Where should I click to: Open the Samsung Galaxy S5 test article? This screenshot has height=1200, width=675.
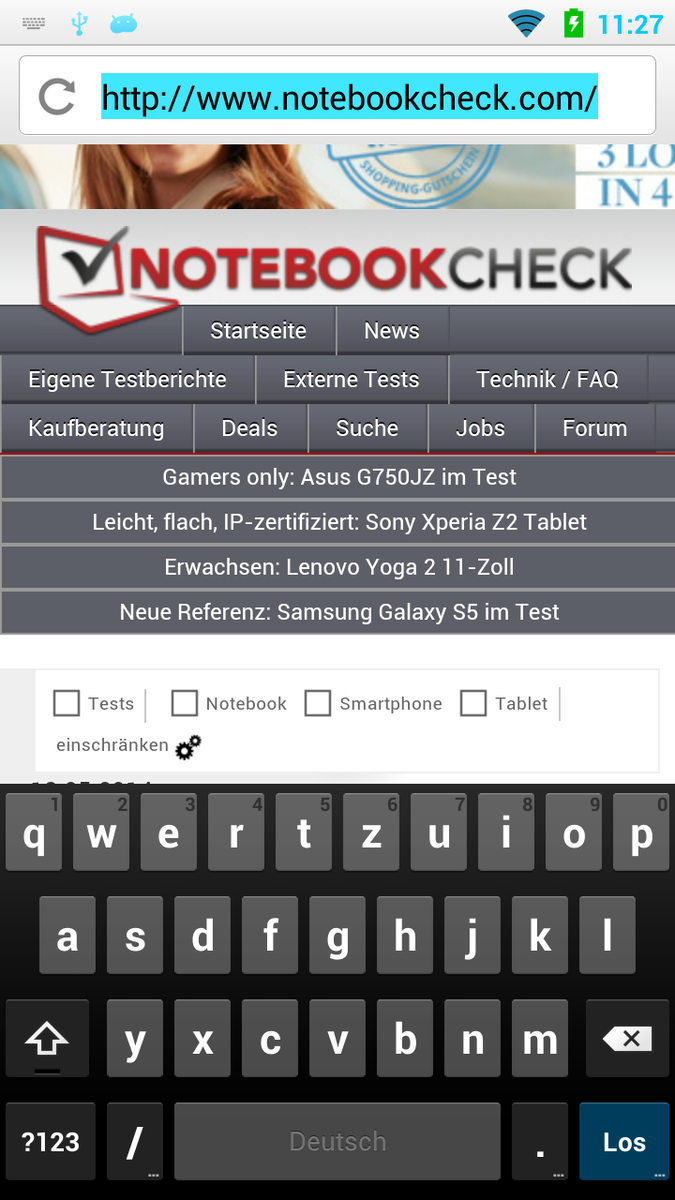(338, 612)
